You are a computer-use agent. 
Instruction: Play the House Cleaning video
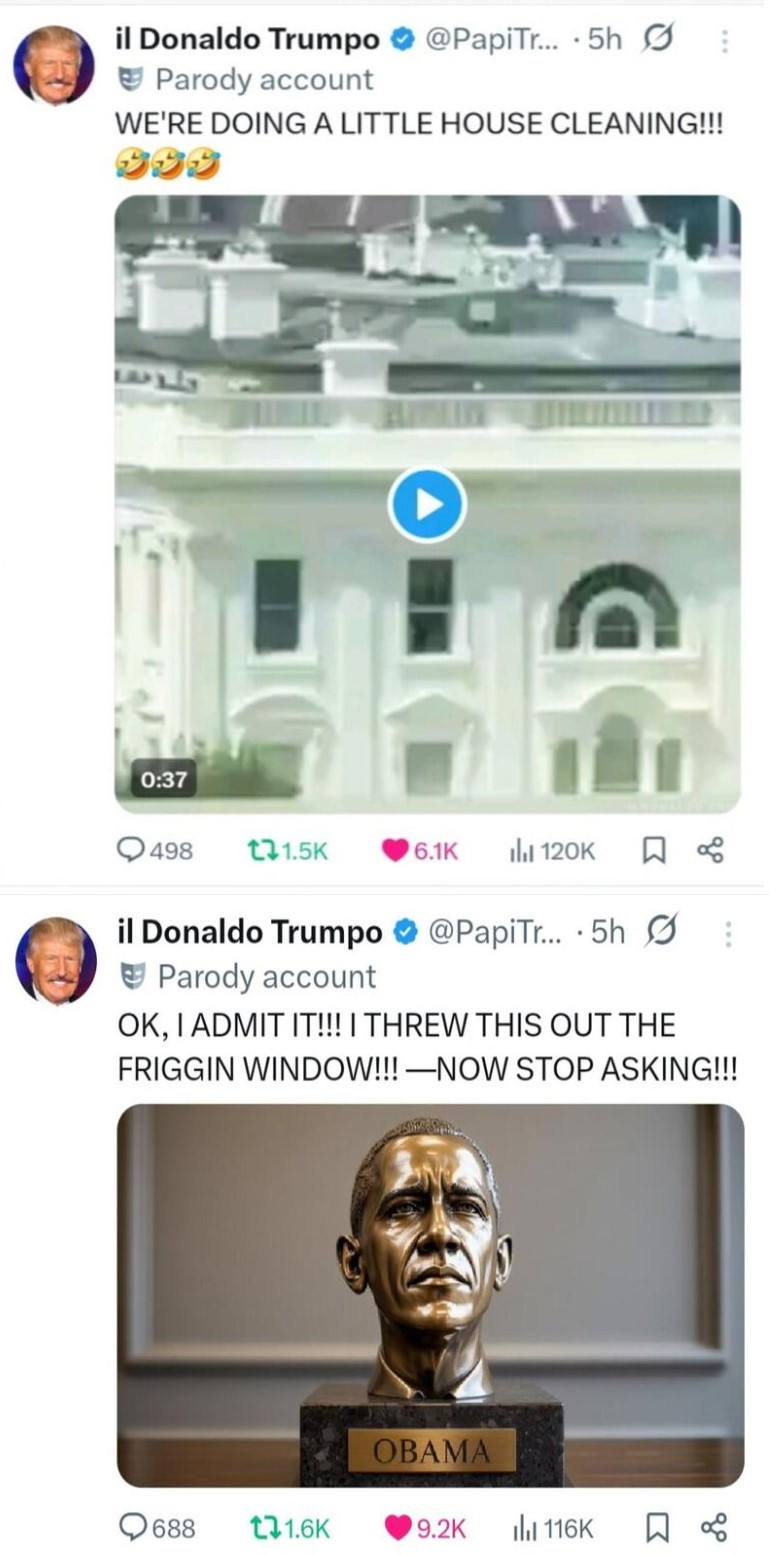point(427,505)
